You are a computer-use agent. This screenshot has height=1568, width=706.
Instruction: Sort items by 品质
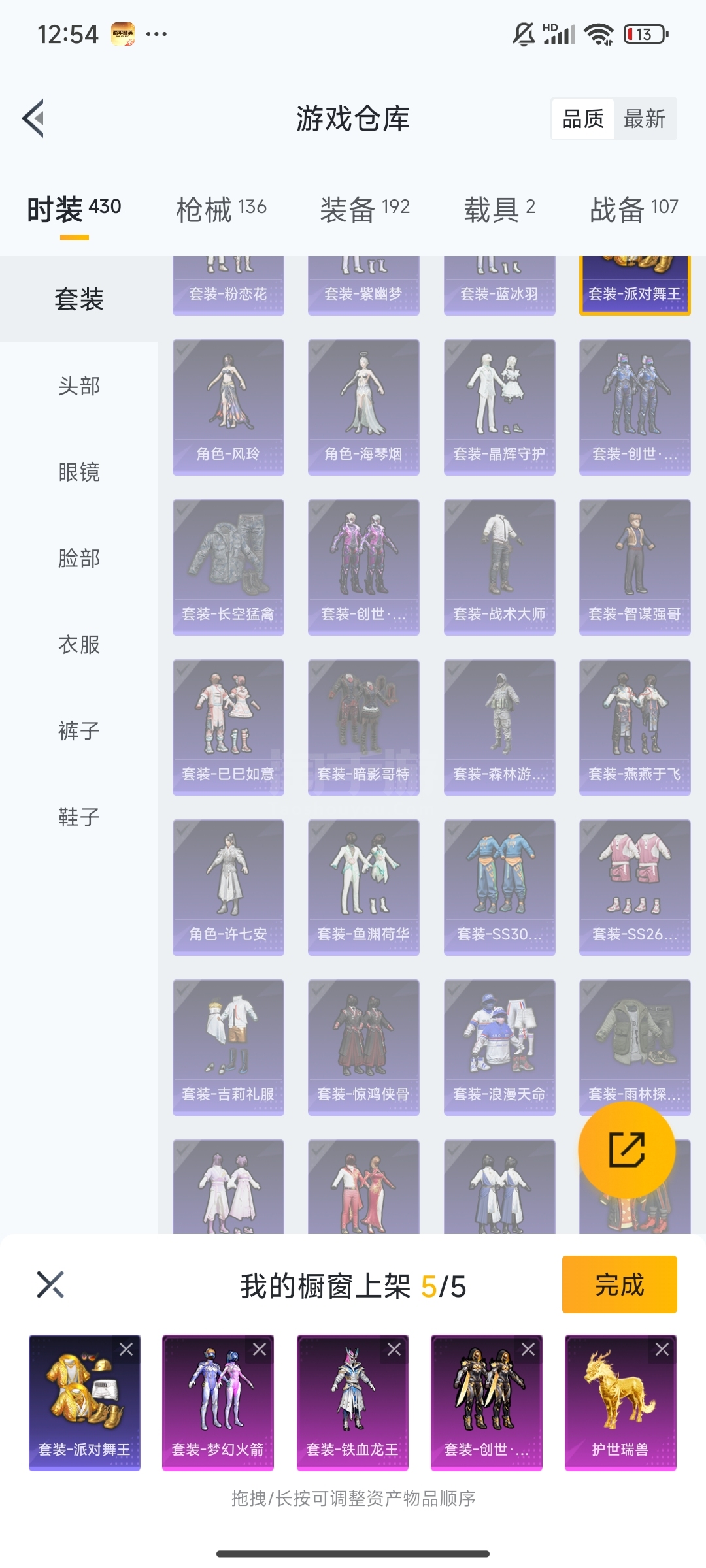coord(583,119)
